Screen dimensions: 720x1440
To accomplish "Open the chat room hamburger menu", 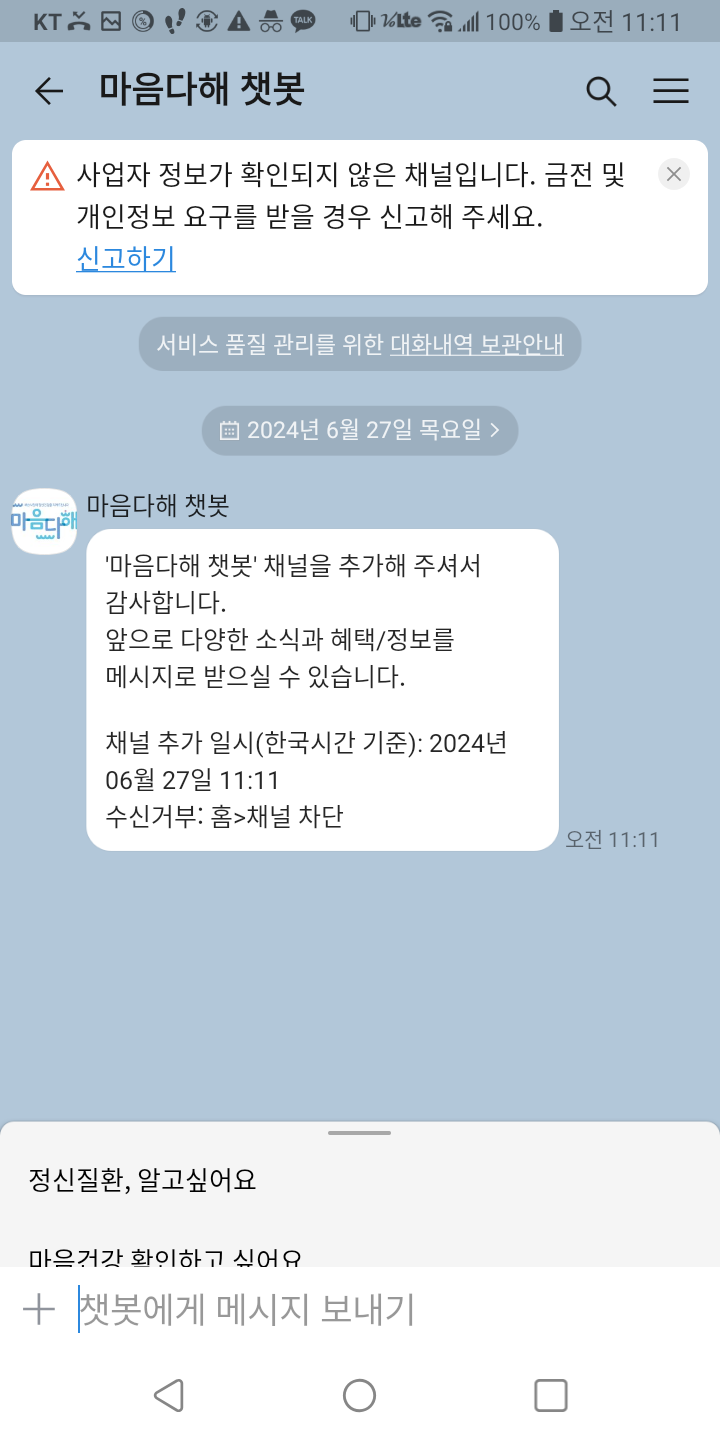I will pyautogui.click(x=671, y=91).
